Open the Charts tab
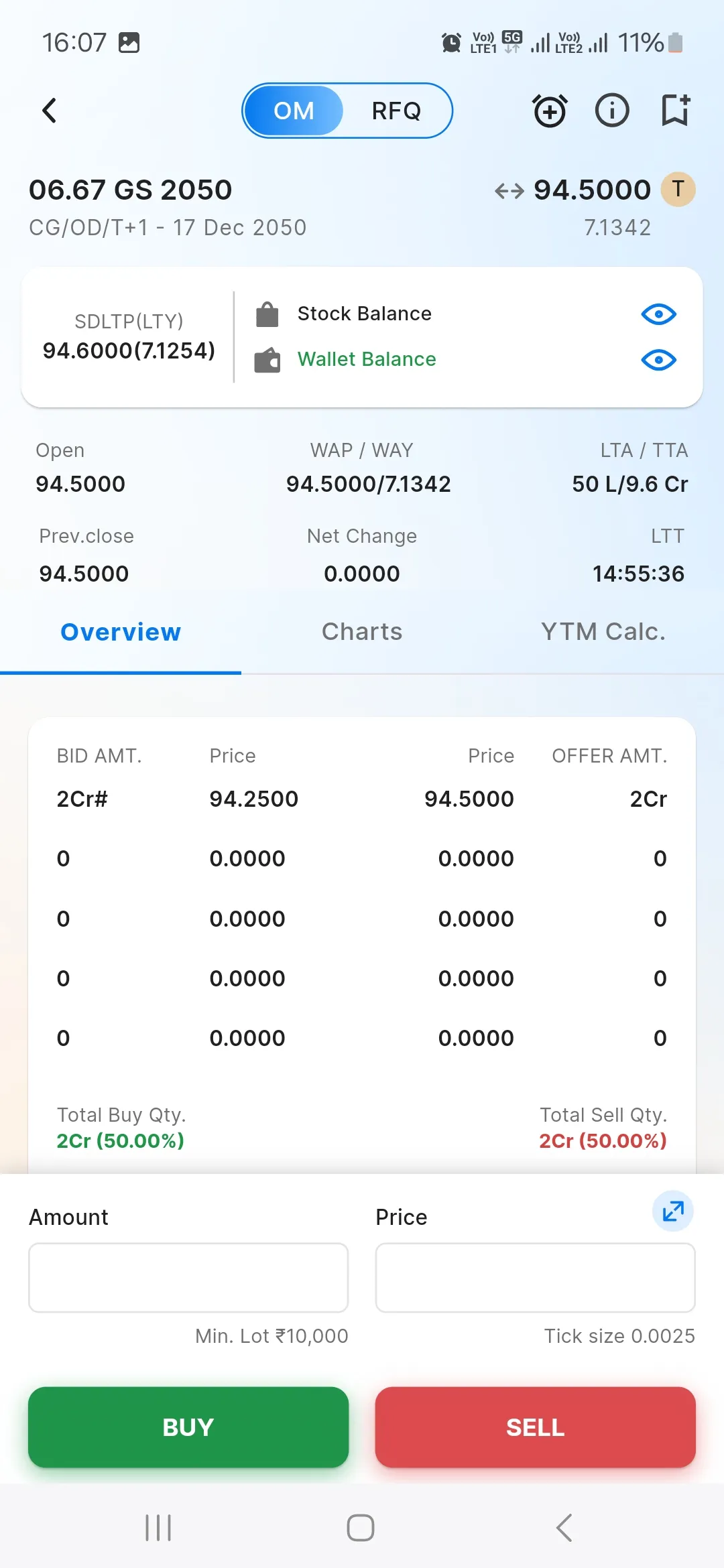The image size is (724, 1568). tap(362, 632)
